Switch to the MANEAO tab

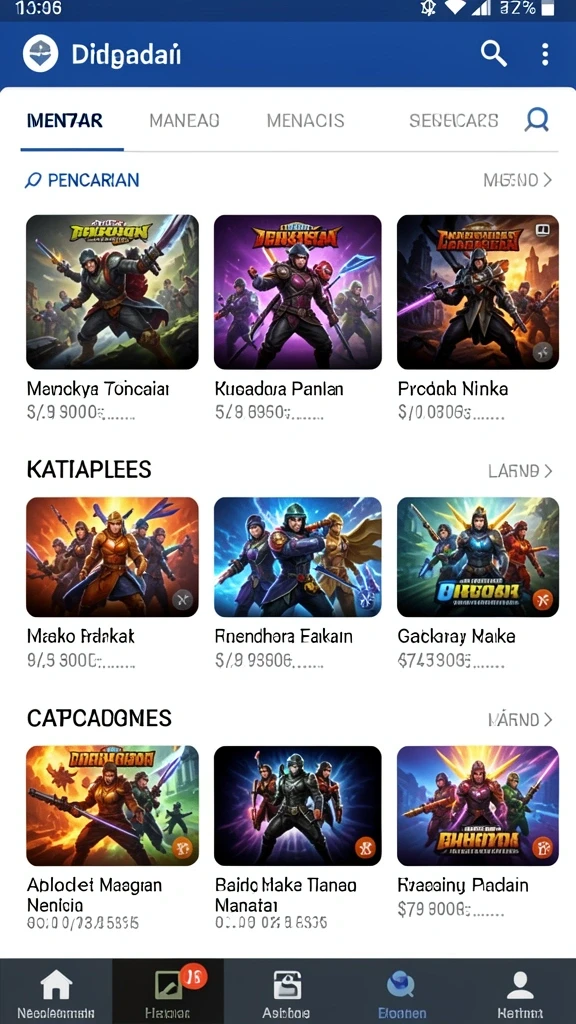[x=184, y=121]
